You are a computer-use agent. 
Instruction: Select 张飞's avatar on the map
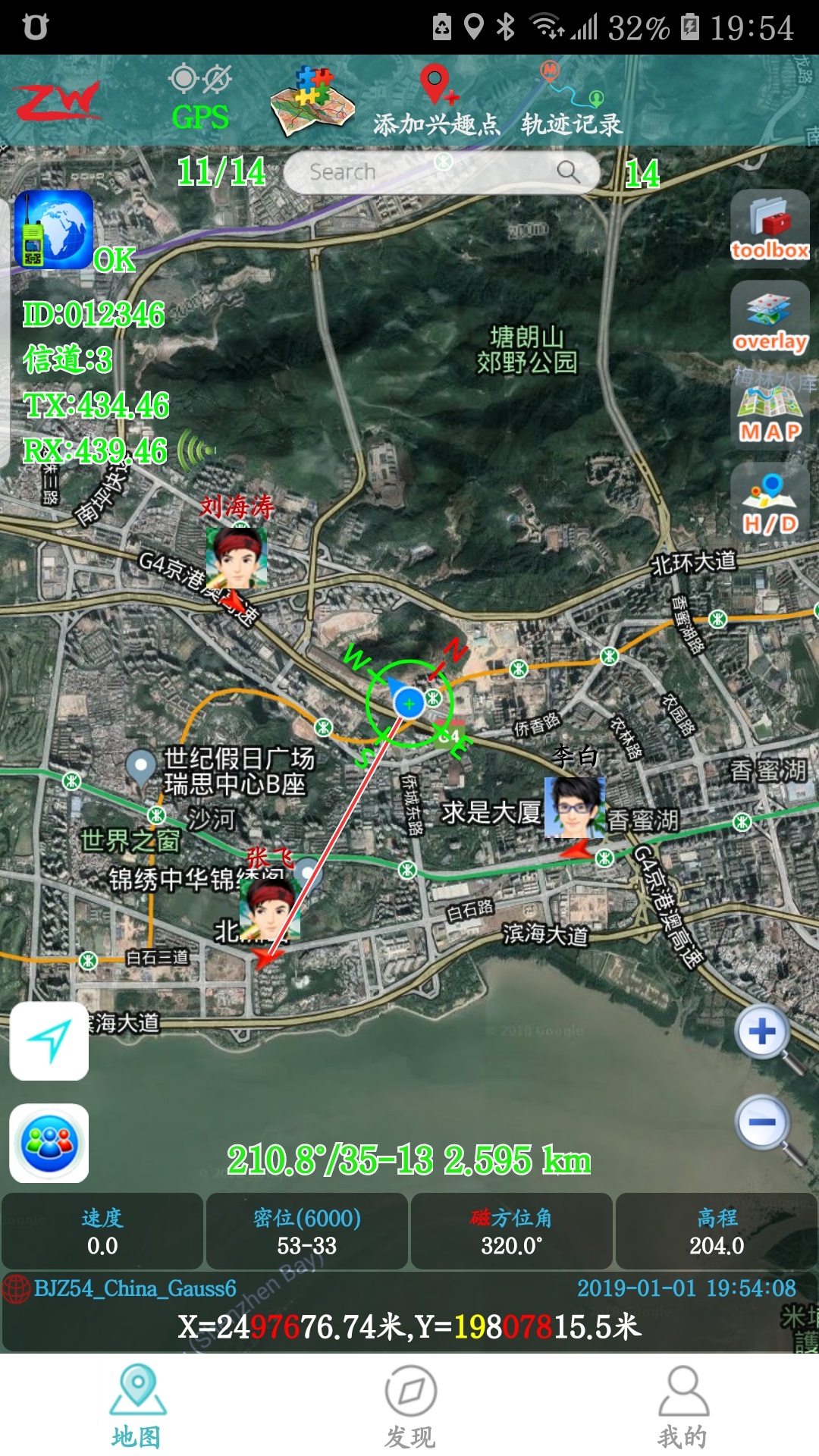pos(269,909)
